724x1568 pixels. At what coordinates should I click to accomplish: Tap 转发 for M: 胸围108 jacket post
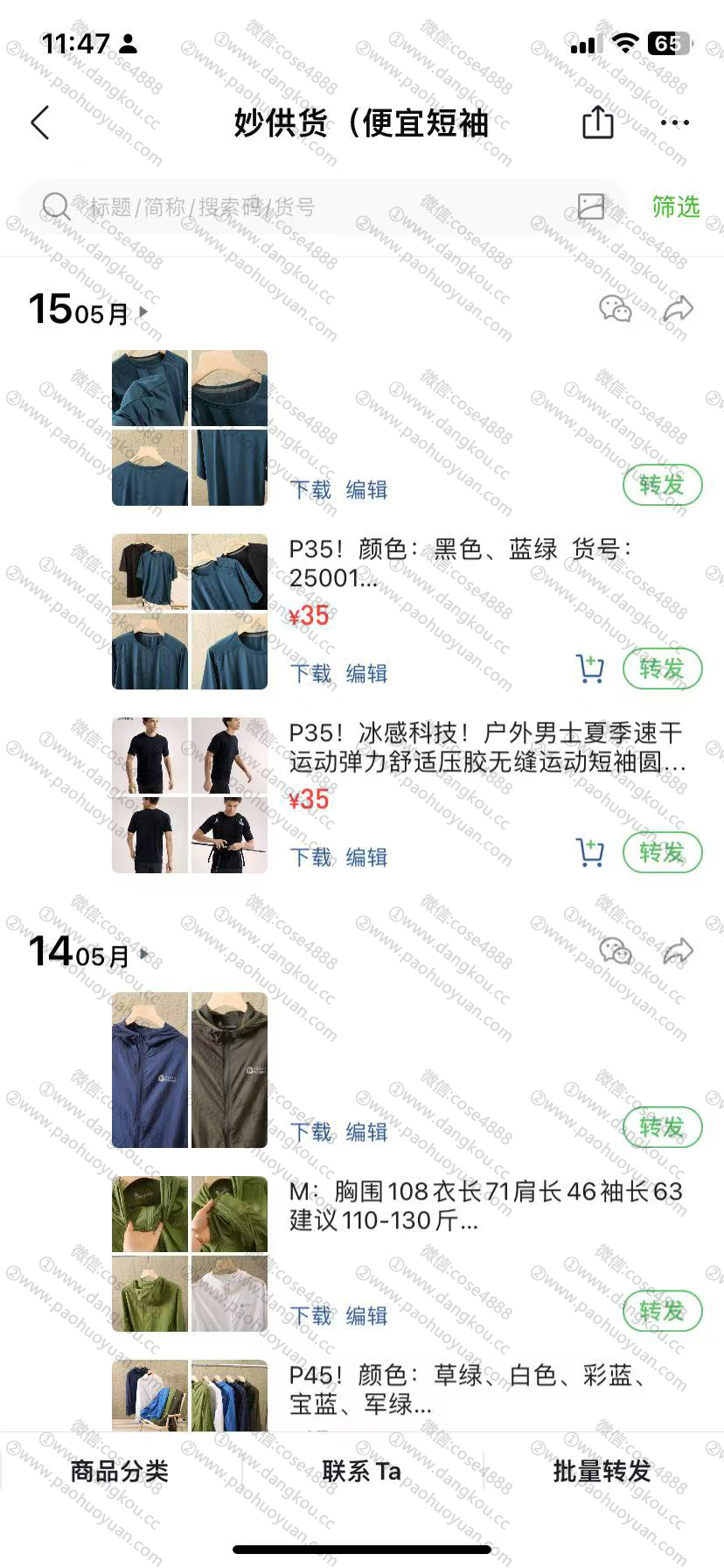[x=662, y=1312]
